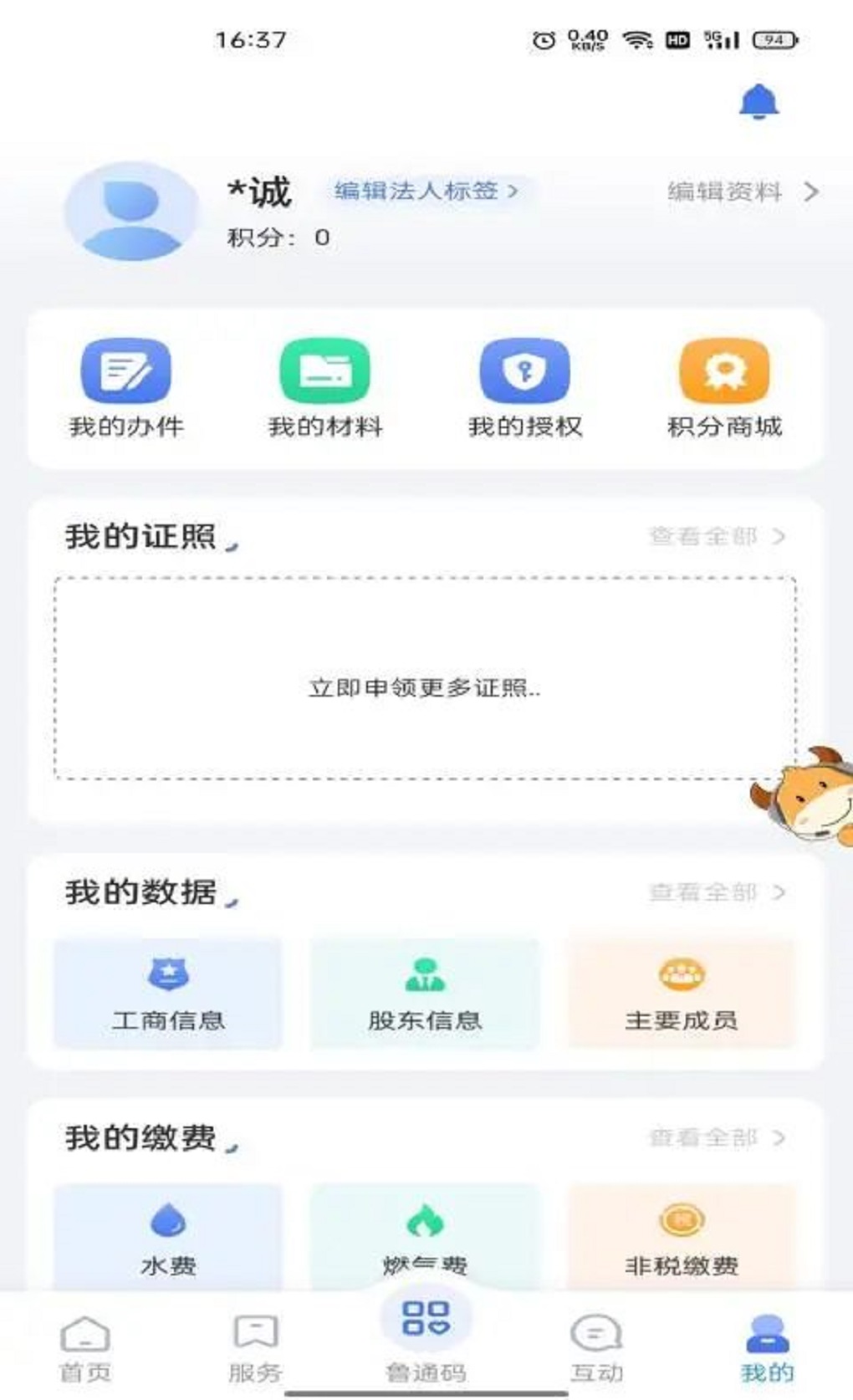853x1400 pixels.
Task: Open 编辑资料 to edit profile
Action: point(743,192)
